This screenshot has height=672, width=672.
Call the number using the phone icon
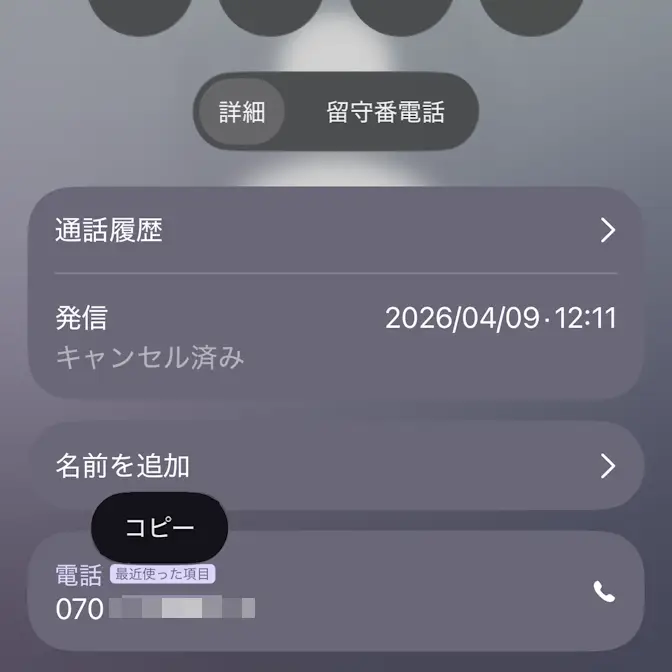(x=604, y=592)
